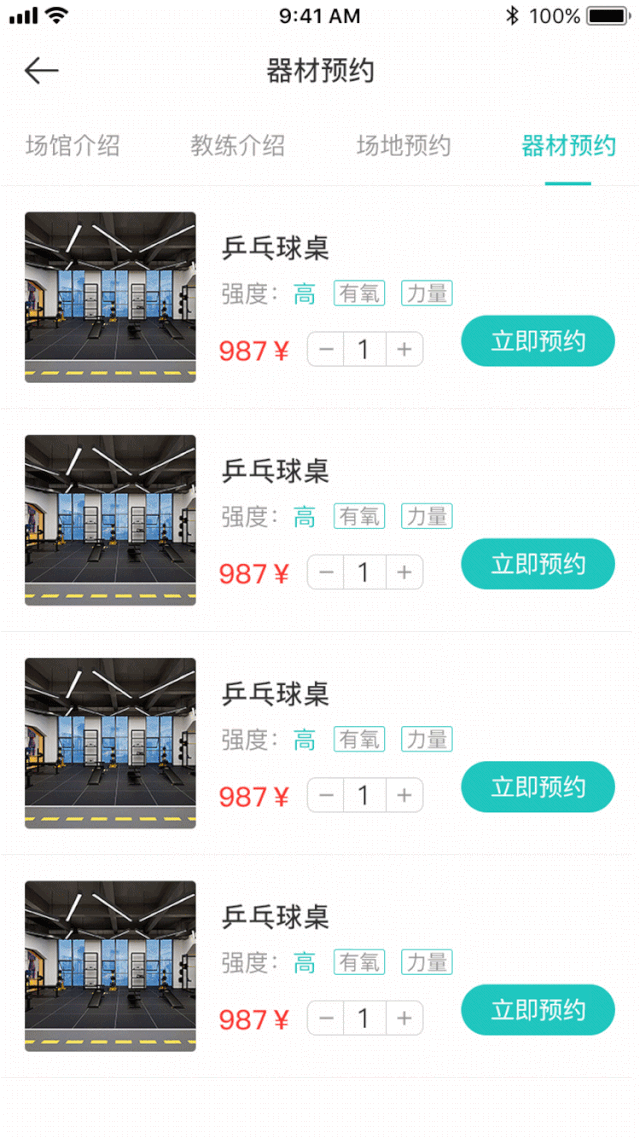
Task: Tap minus on the fourth item's stepper
Action: [x=326, y=1018]
